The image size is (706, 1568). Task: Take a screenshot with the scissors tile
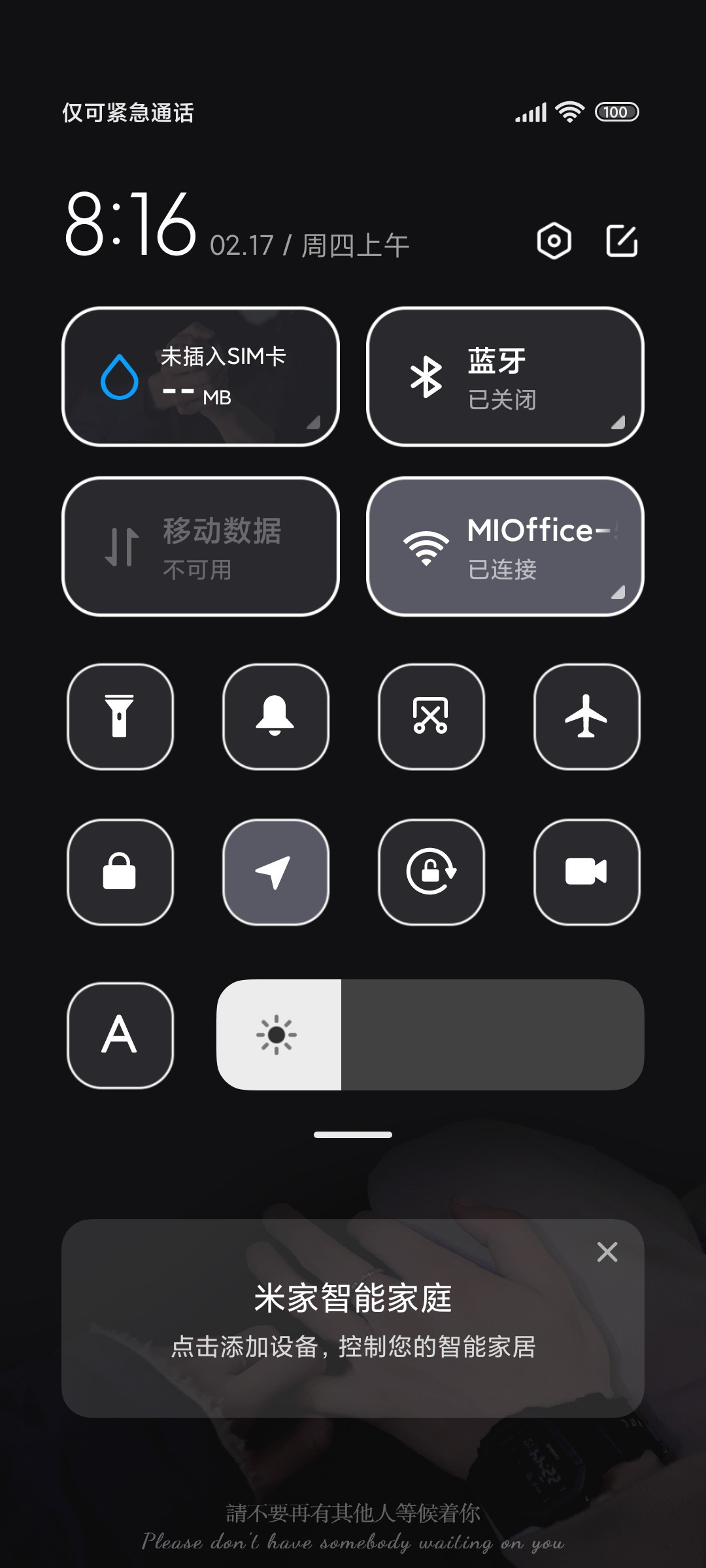click(x=431, y=717)
